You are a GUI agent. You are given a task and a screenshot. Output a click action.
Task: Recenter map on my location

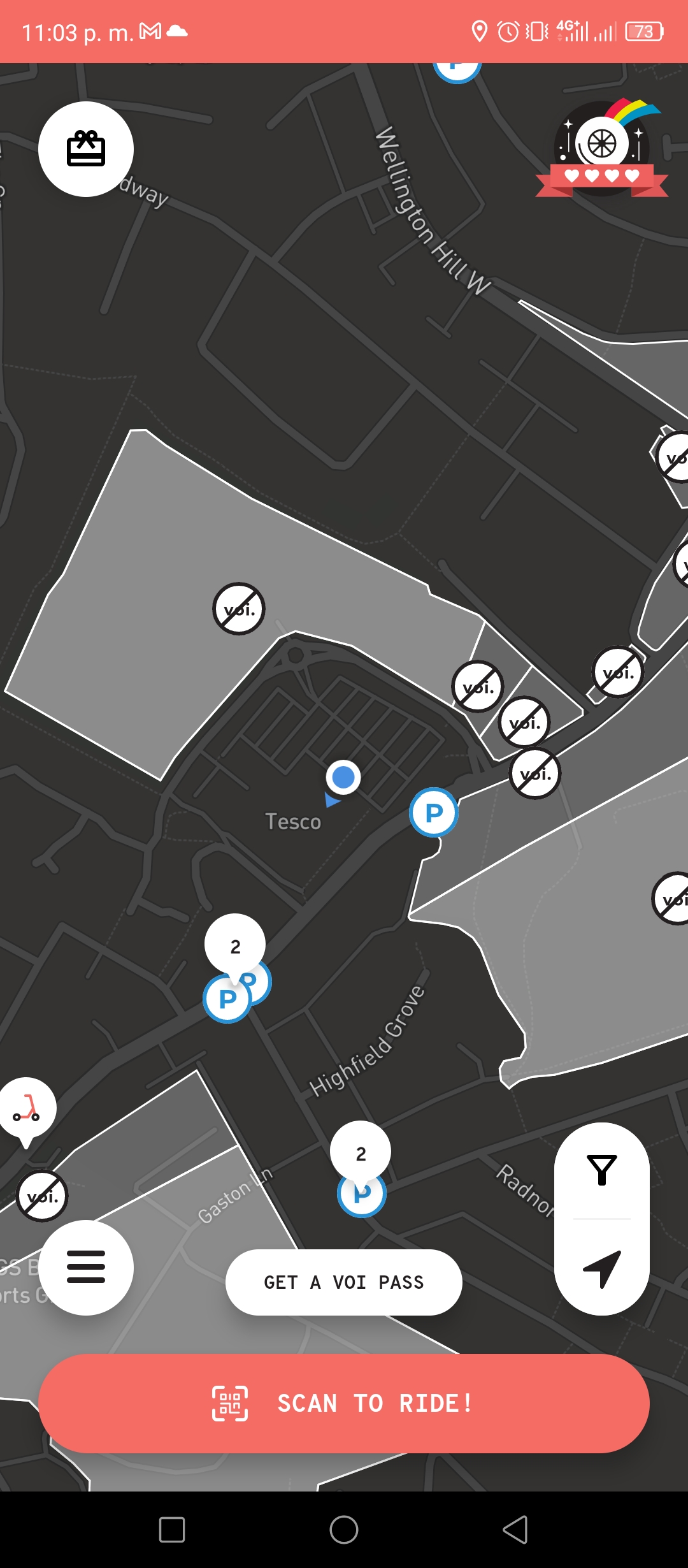pos(602,1269)
